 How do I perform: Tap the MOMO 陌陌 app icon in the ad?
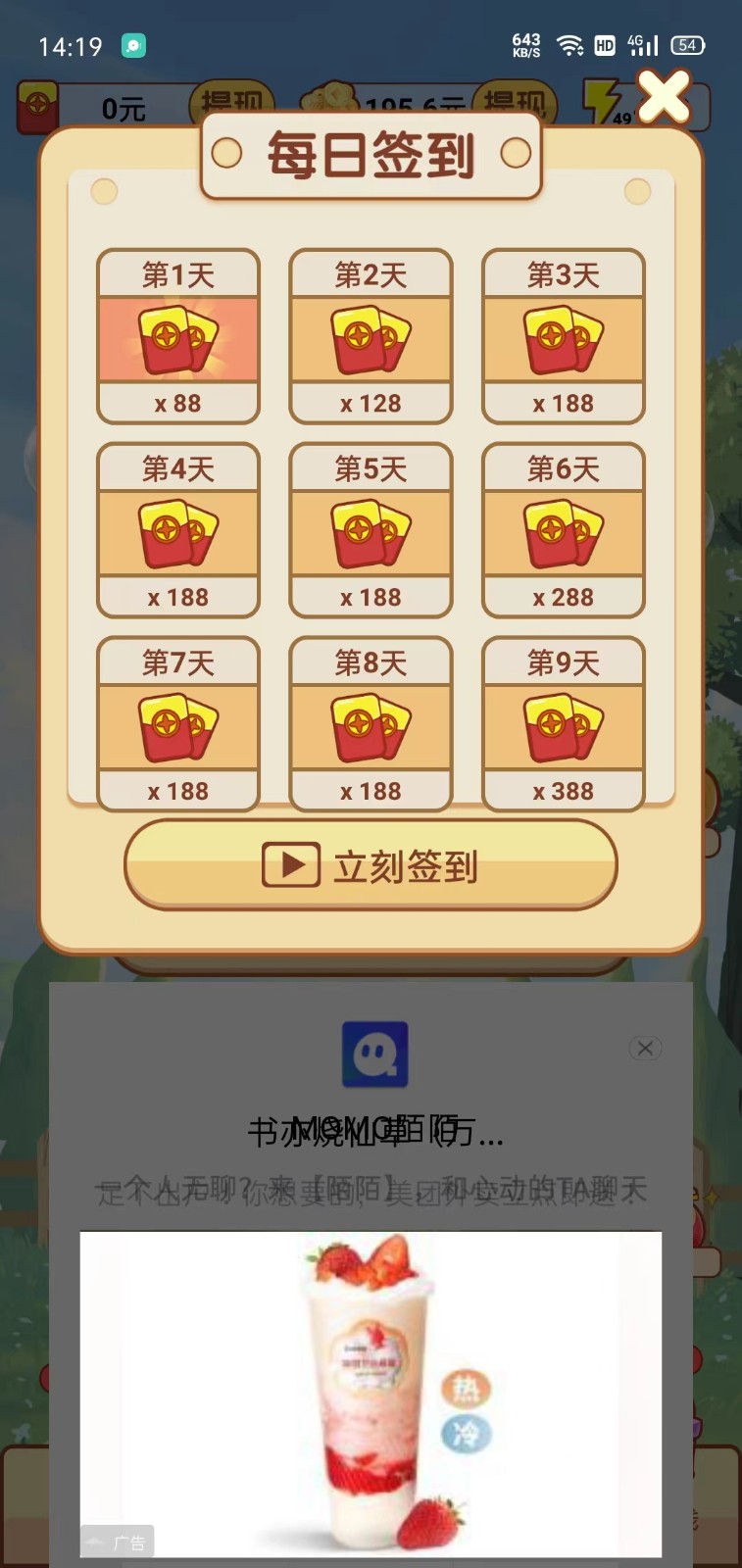(375, 1055)
